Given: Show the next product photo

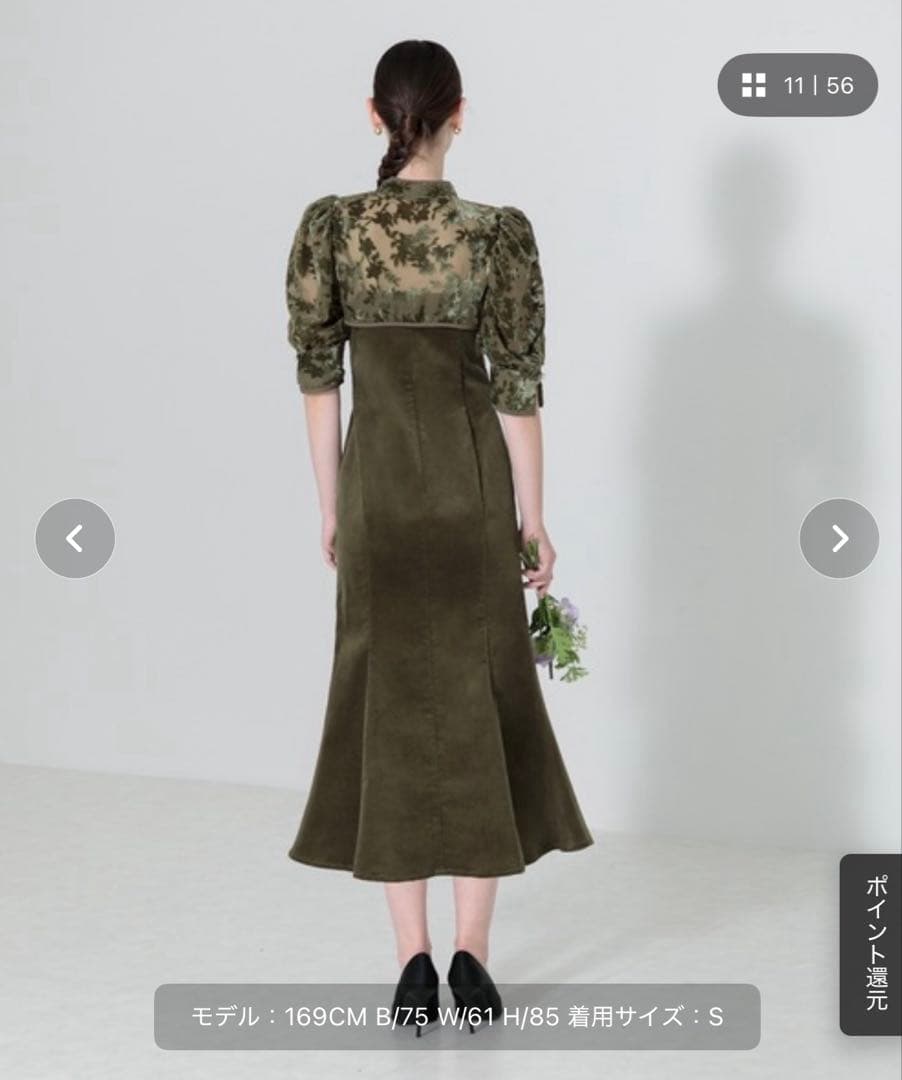Looking at the screenshot, I should coord(839,538).
